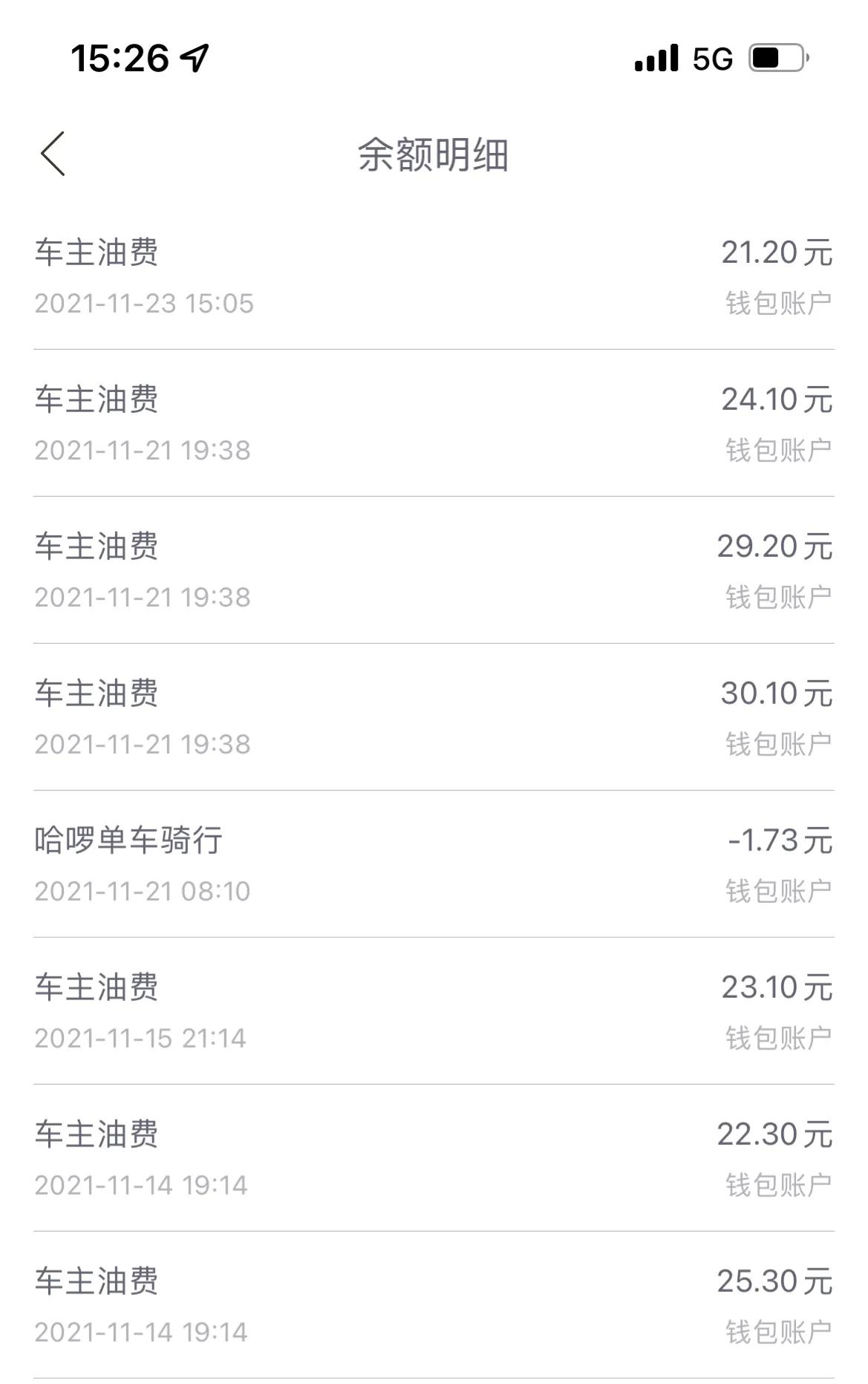Open the 24.10元 车主油费 record
This screenshot has height=1384, width=868.
[434, 422]
